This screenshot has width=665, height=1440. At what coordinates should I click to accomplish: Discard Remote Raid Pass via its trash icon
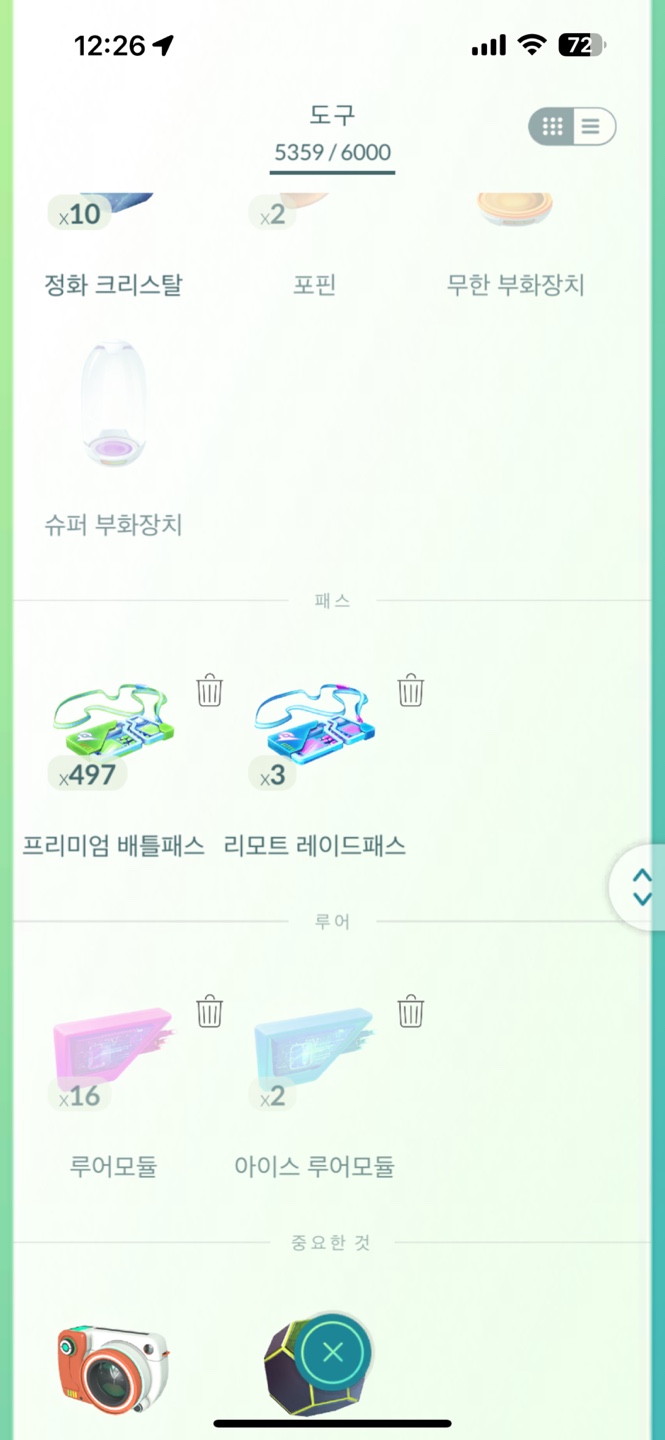411,690
